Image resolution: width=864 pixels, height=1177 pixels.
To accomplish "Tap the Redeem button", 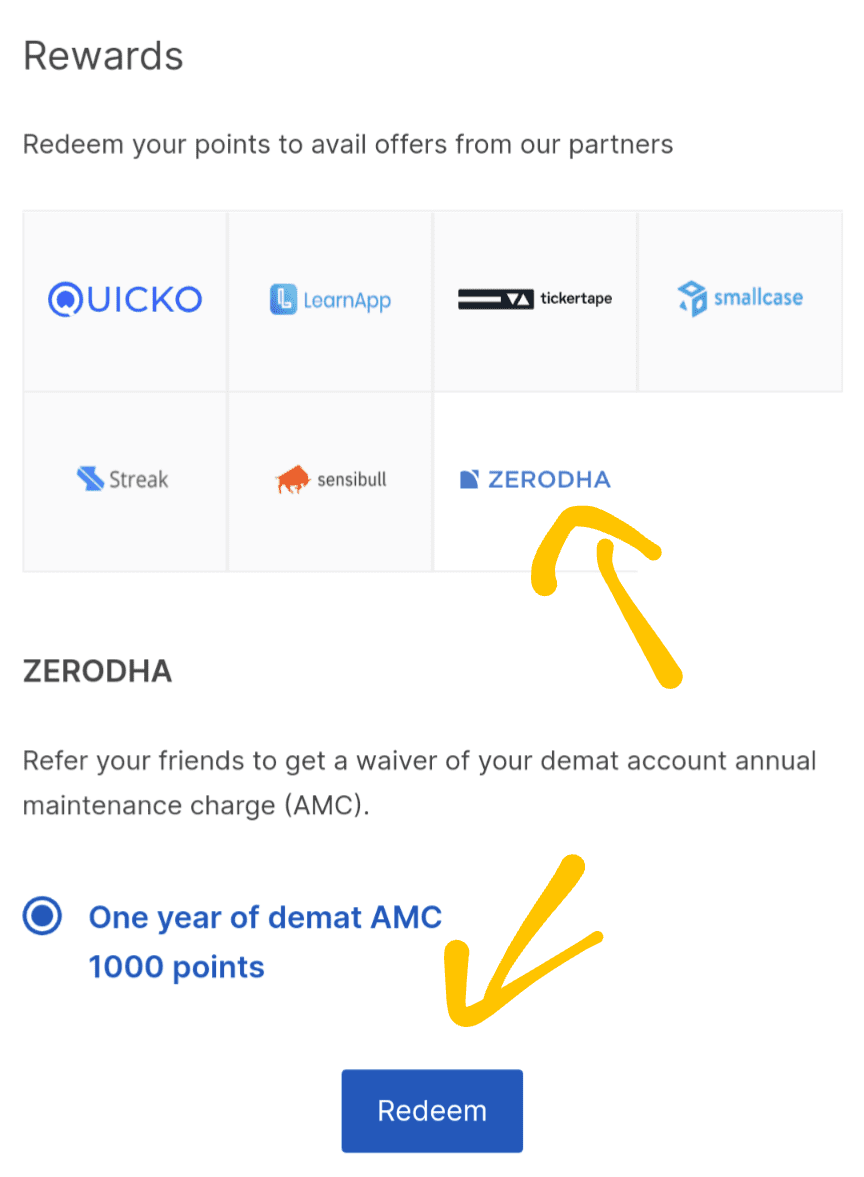I will pos(432,1111).
